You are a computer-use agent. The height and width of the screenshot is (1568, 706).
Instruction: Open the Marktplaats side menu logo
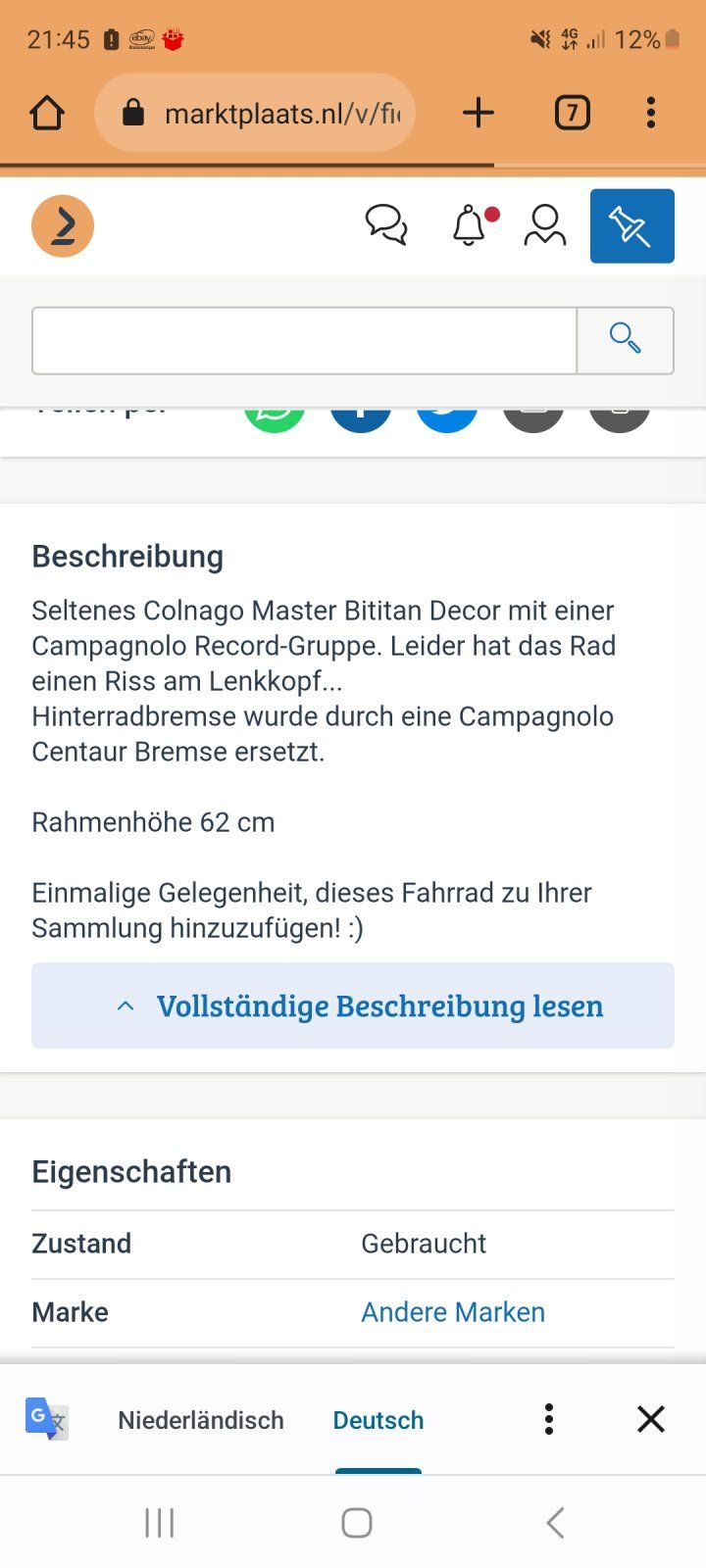[63, 226]
